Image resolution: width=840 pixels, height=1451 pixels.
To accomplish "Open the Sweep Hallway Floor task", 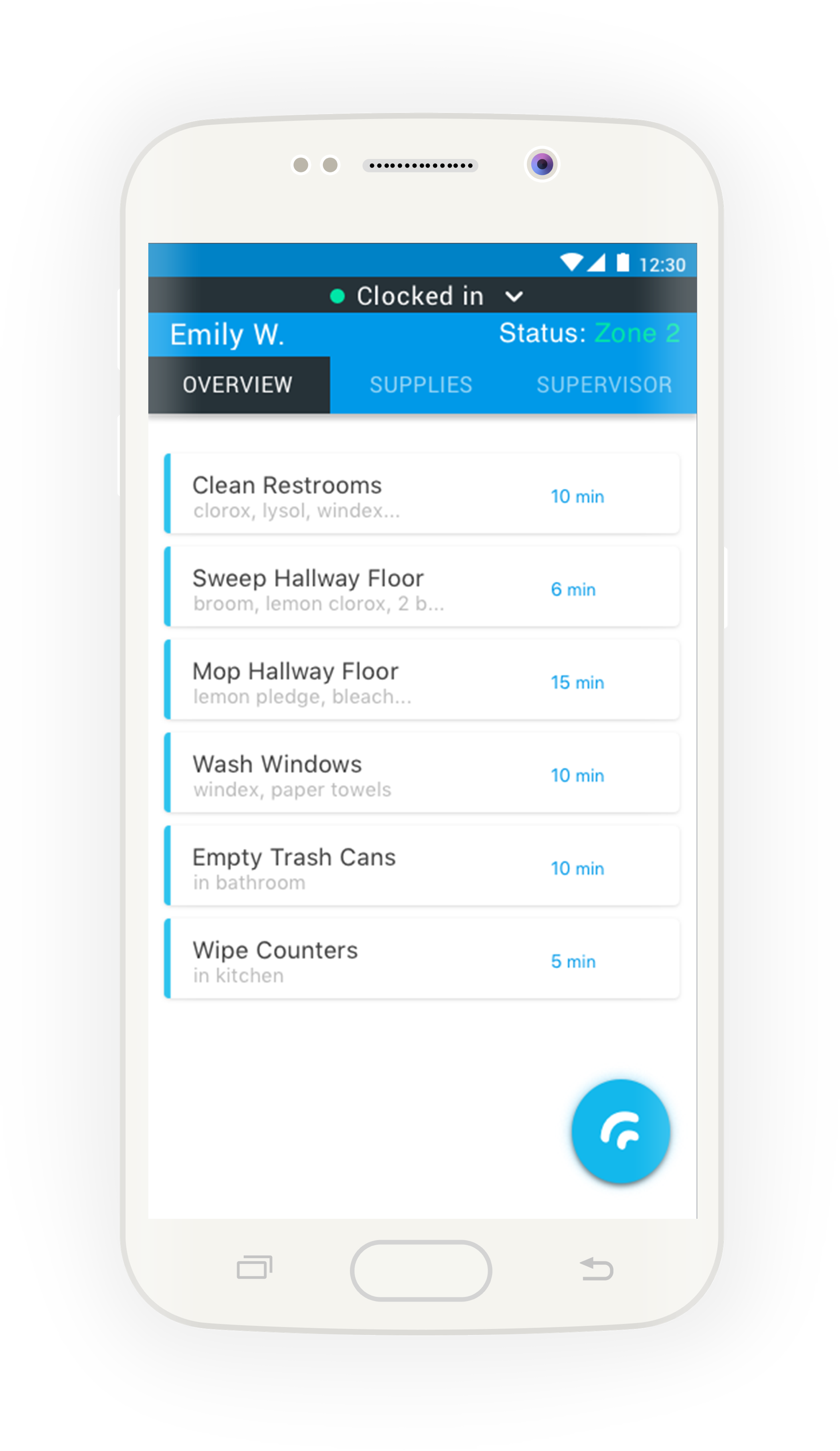I will tap(422, 587).
